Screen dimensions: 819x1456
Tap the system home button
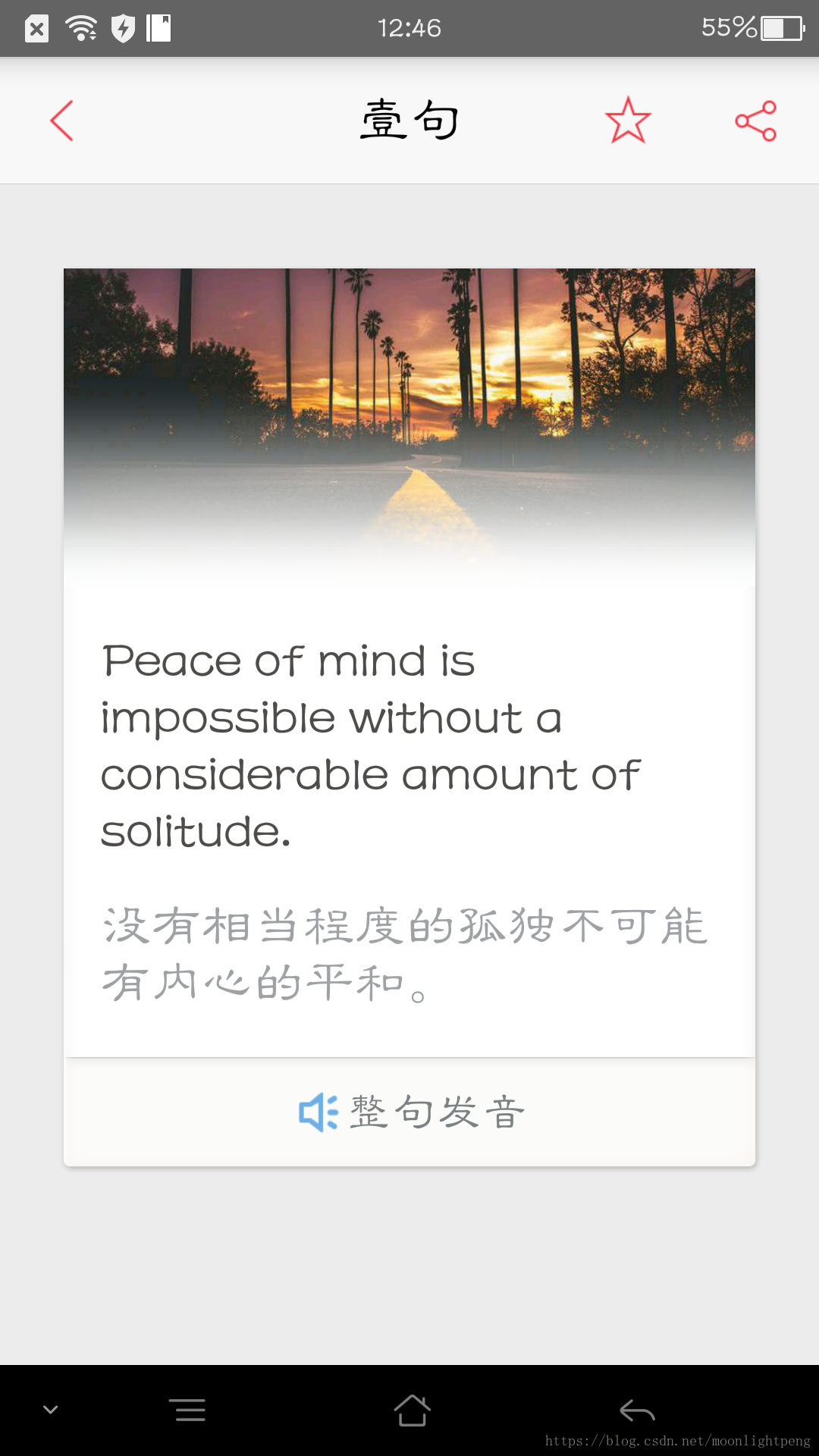(x=412, y=1410)
